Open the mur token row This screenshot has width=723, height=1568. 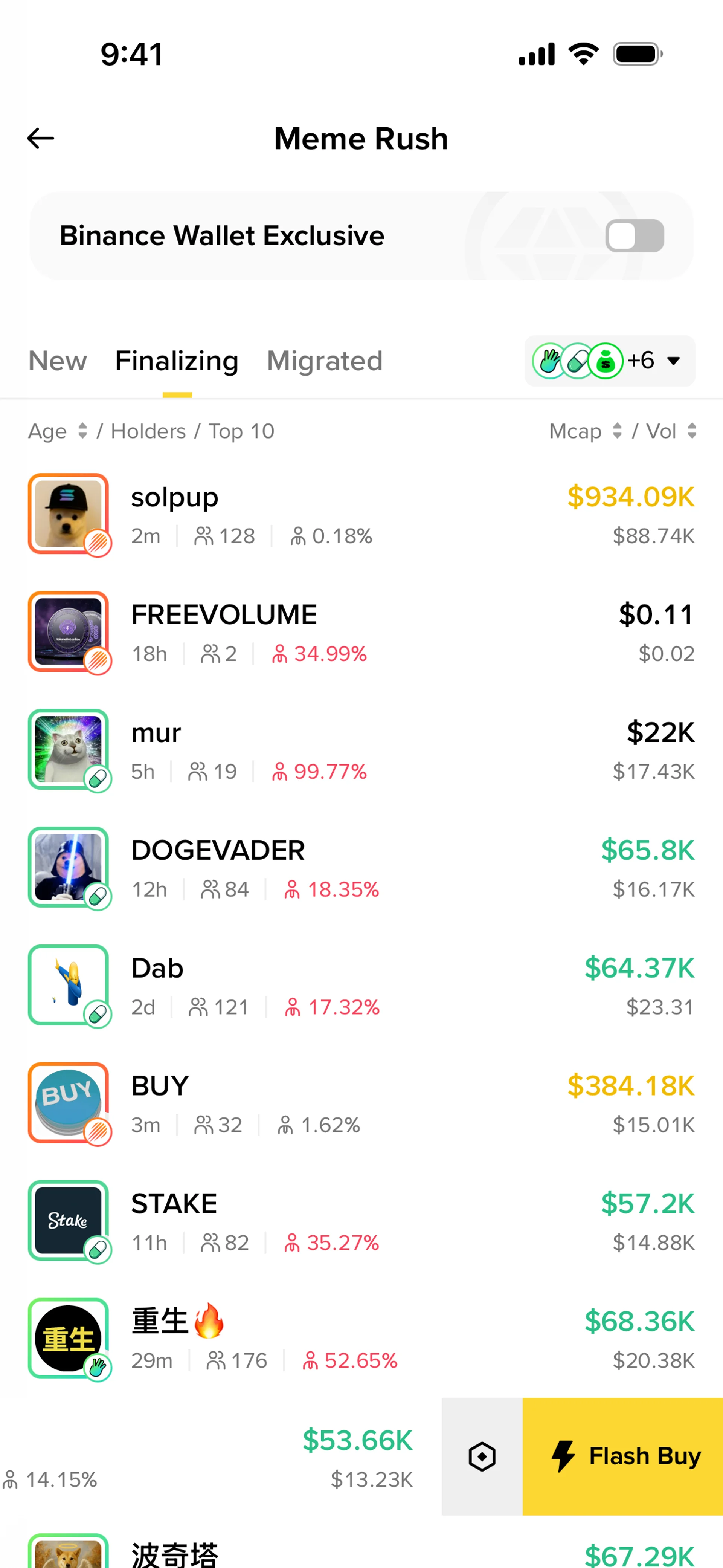click(x=361, y=750)
